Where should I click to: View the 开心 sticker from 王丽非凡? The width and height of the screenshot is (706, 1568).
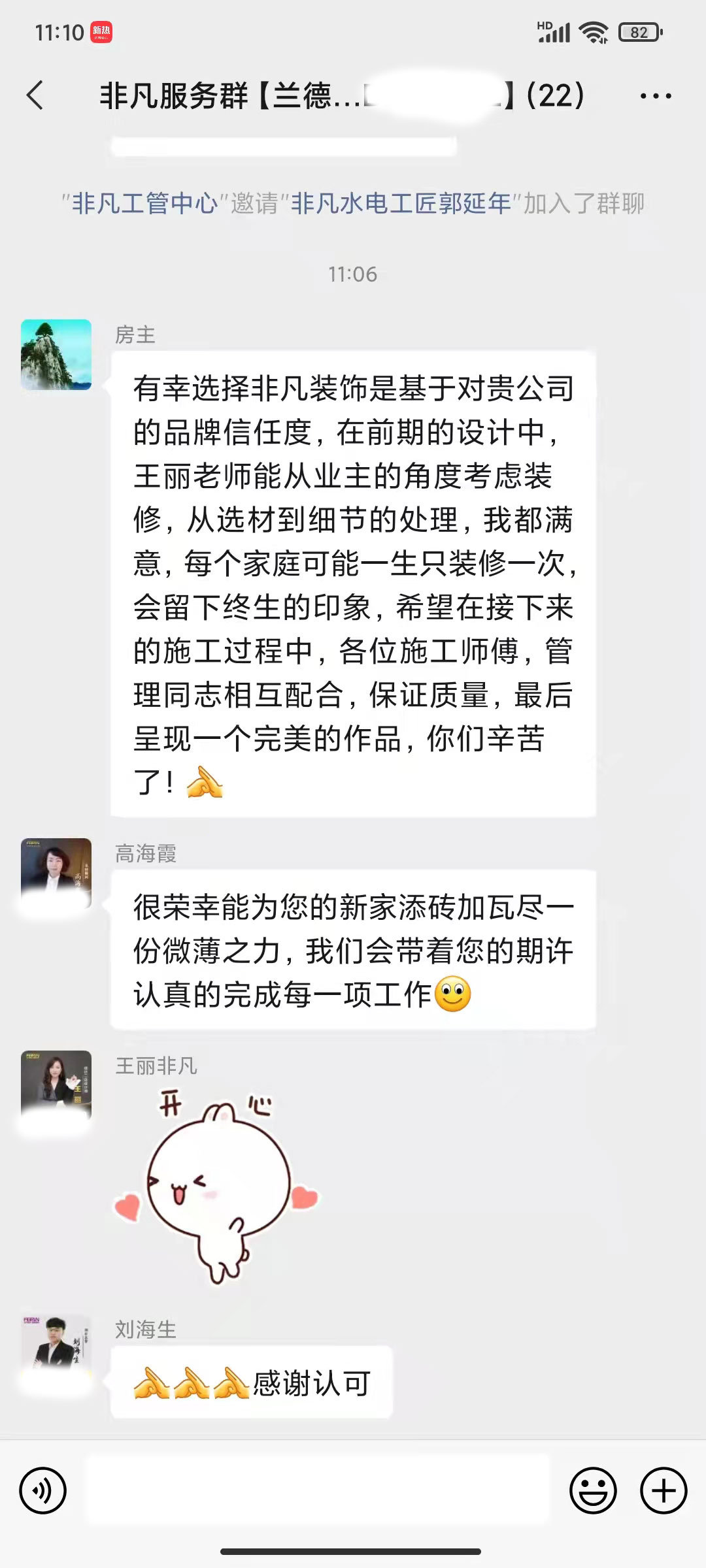click(216, 1186)
